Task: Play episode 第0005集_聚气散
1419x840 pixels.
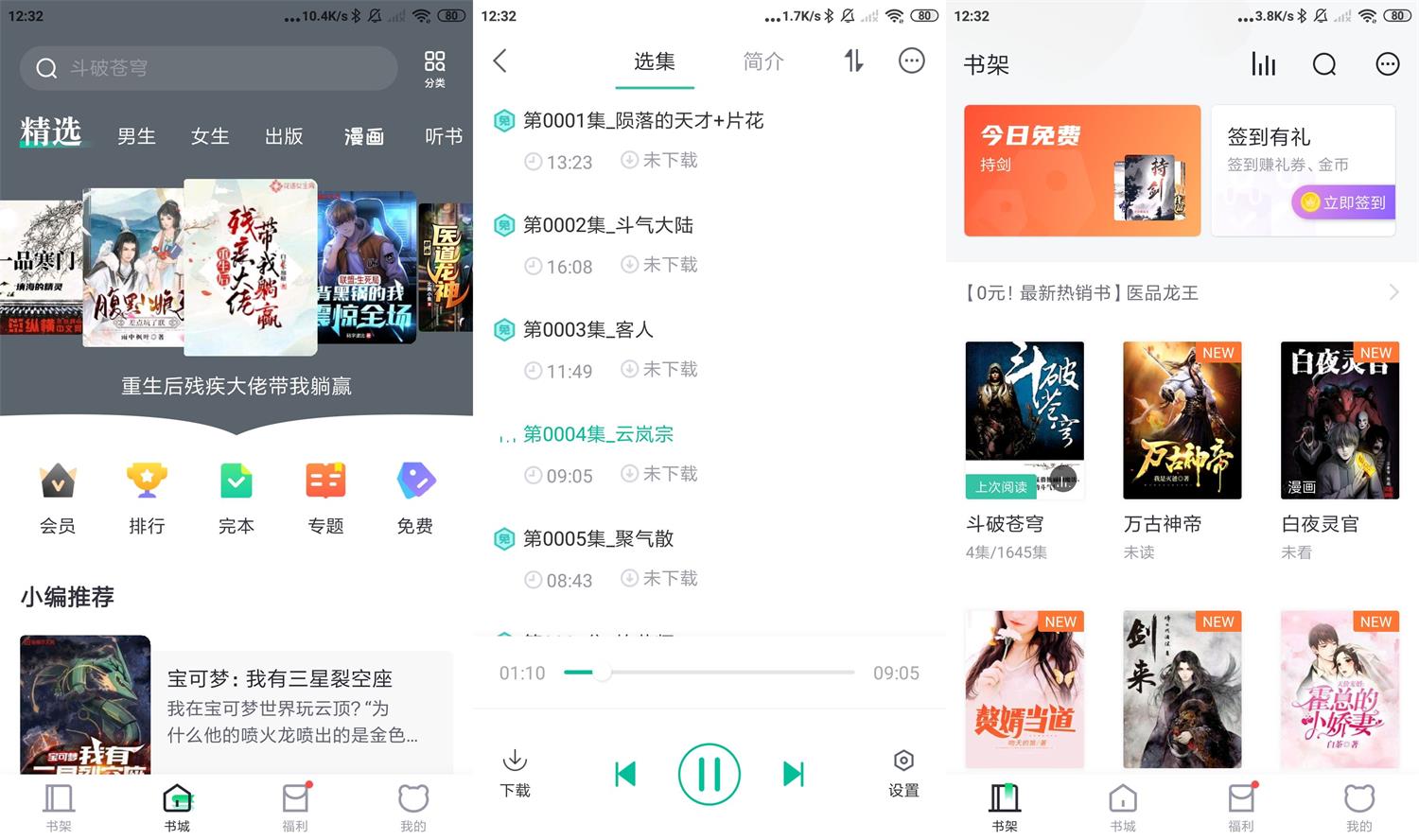Action: 598,539
